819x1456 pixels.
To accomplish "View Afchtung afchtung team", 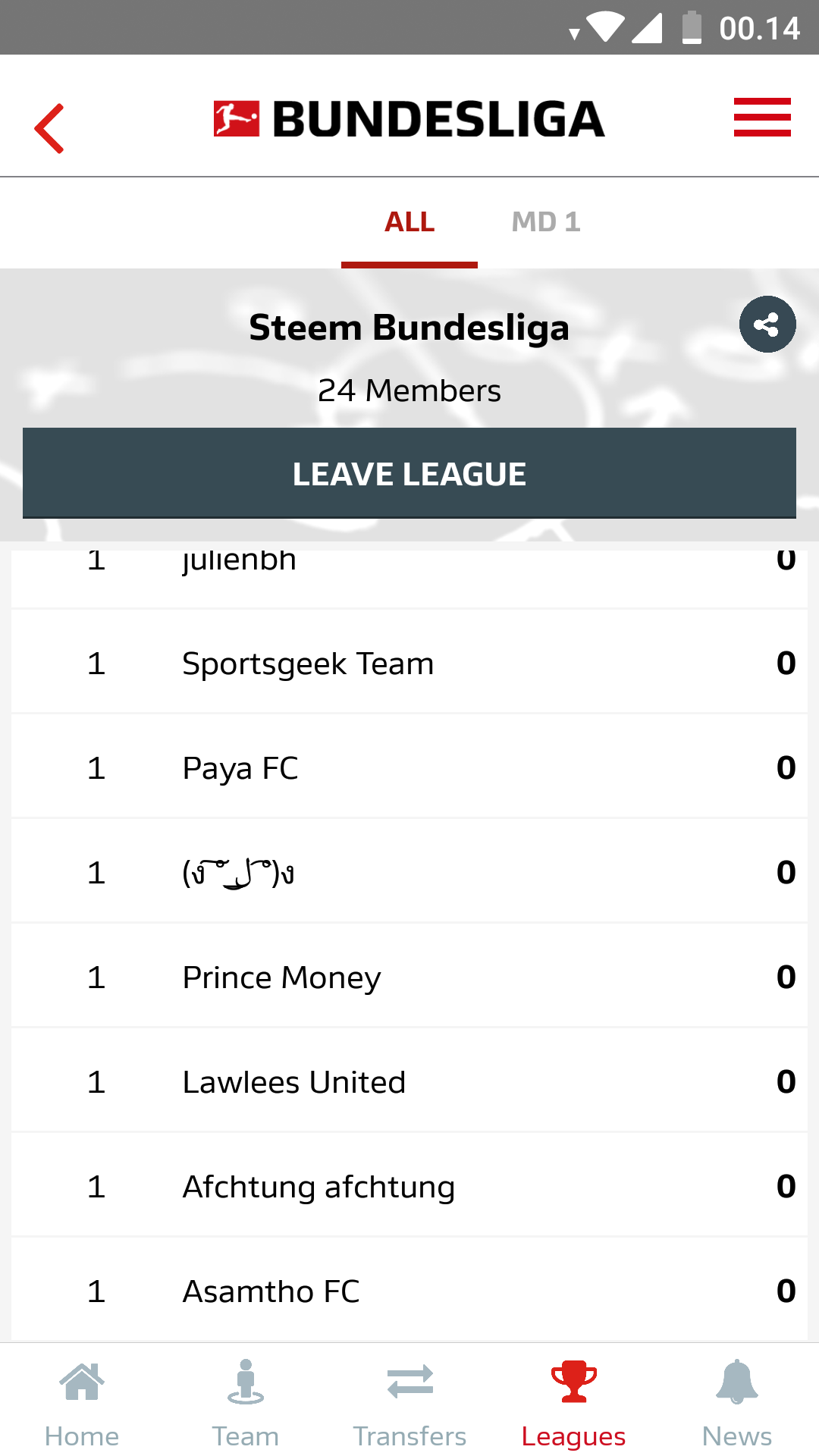I will pos(409,1187).
